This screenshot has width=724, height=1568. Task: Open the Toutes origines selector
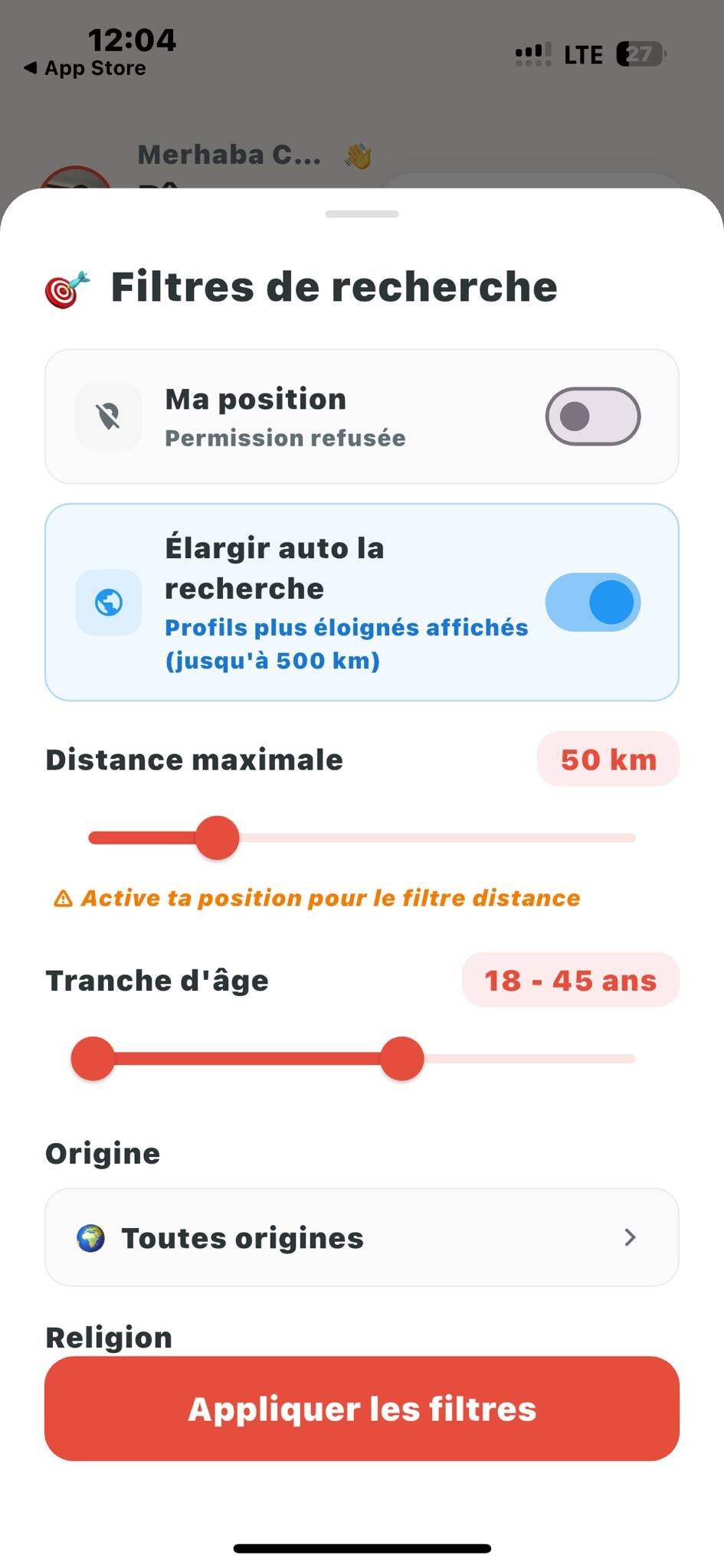[x=362, y=1237]
